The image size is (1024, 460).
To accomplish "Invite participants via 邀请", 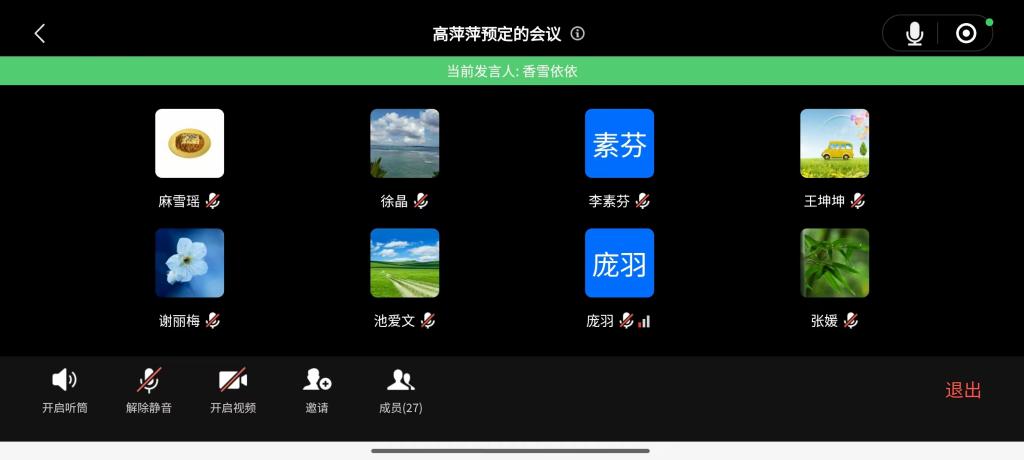I will [317, 390].
